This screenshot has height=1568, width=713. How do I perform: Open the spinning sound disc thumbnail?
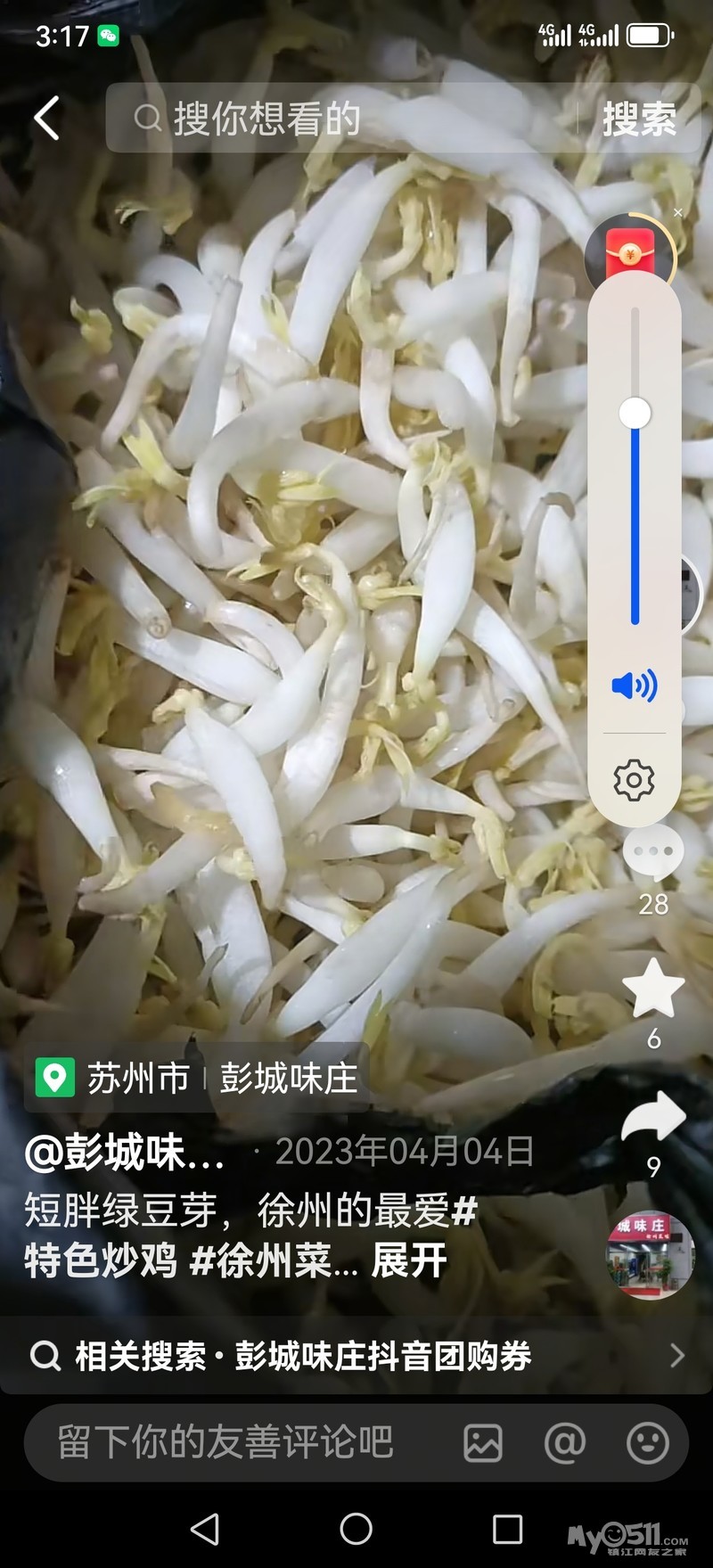pos(651,1252)
